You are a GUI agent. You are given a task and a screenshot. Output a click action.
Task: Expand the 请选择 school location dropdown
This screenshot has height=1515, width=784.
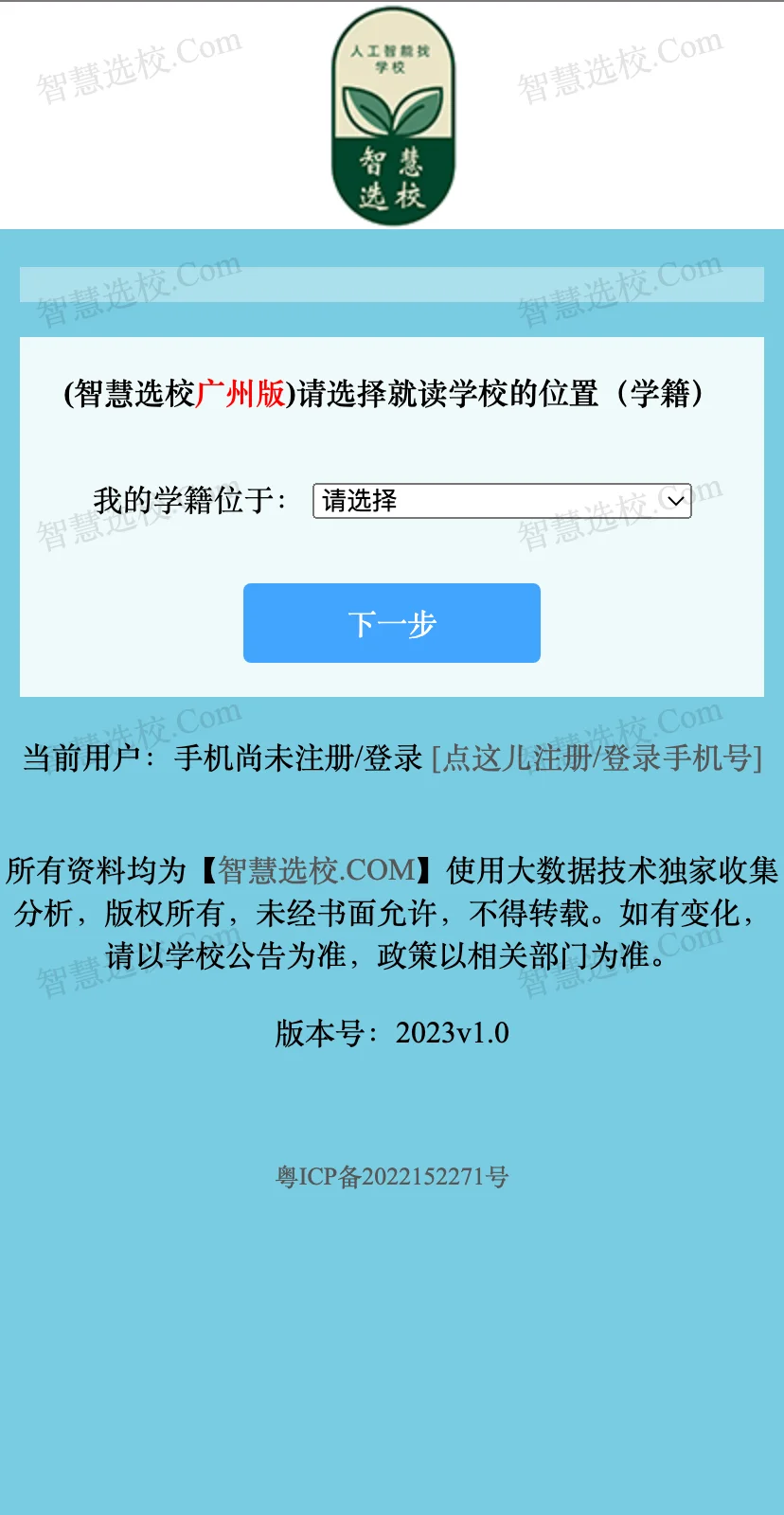pyautogui.click(x=502, y=501)
